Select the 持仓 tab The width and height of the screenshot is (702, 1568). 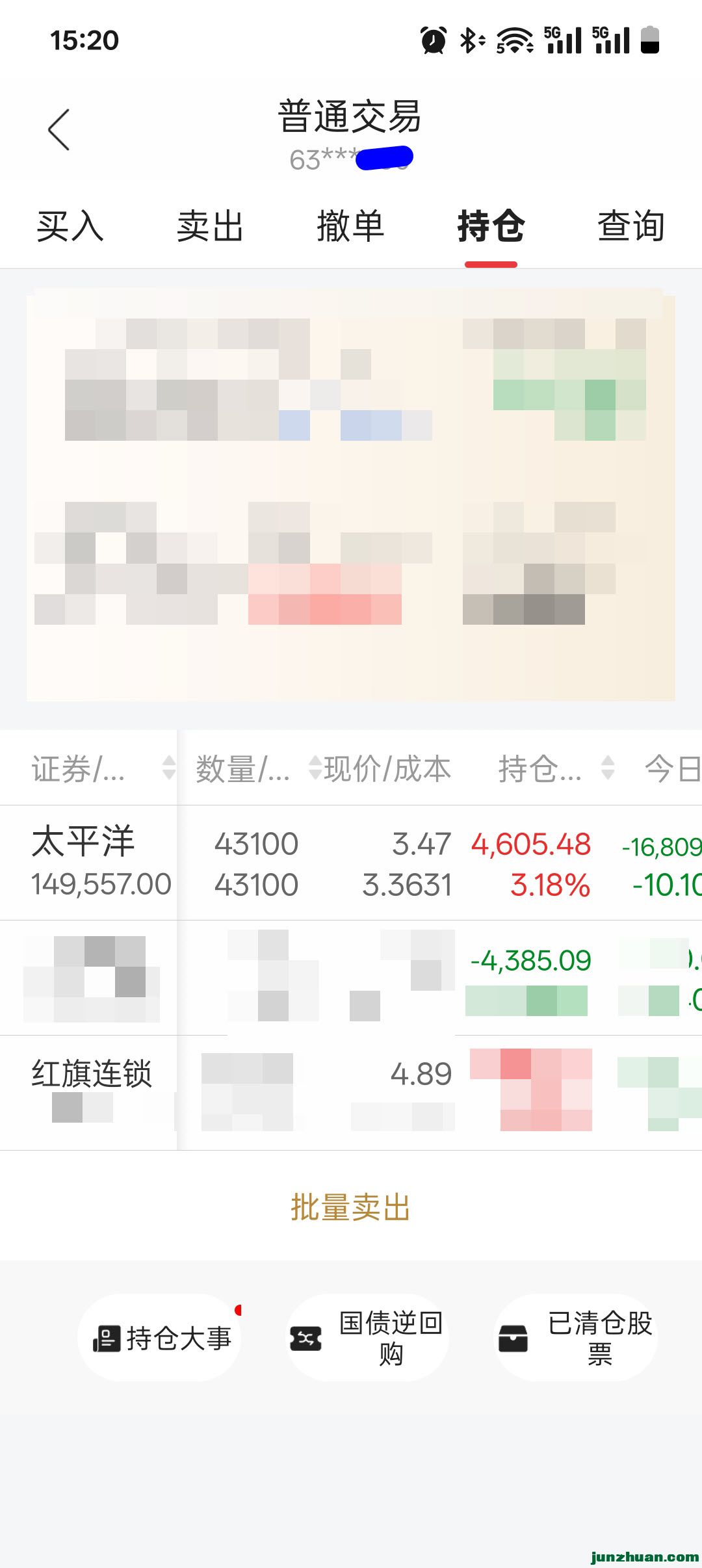[491, 226]
